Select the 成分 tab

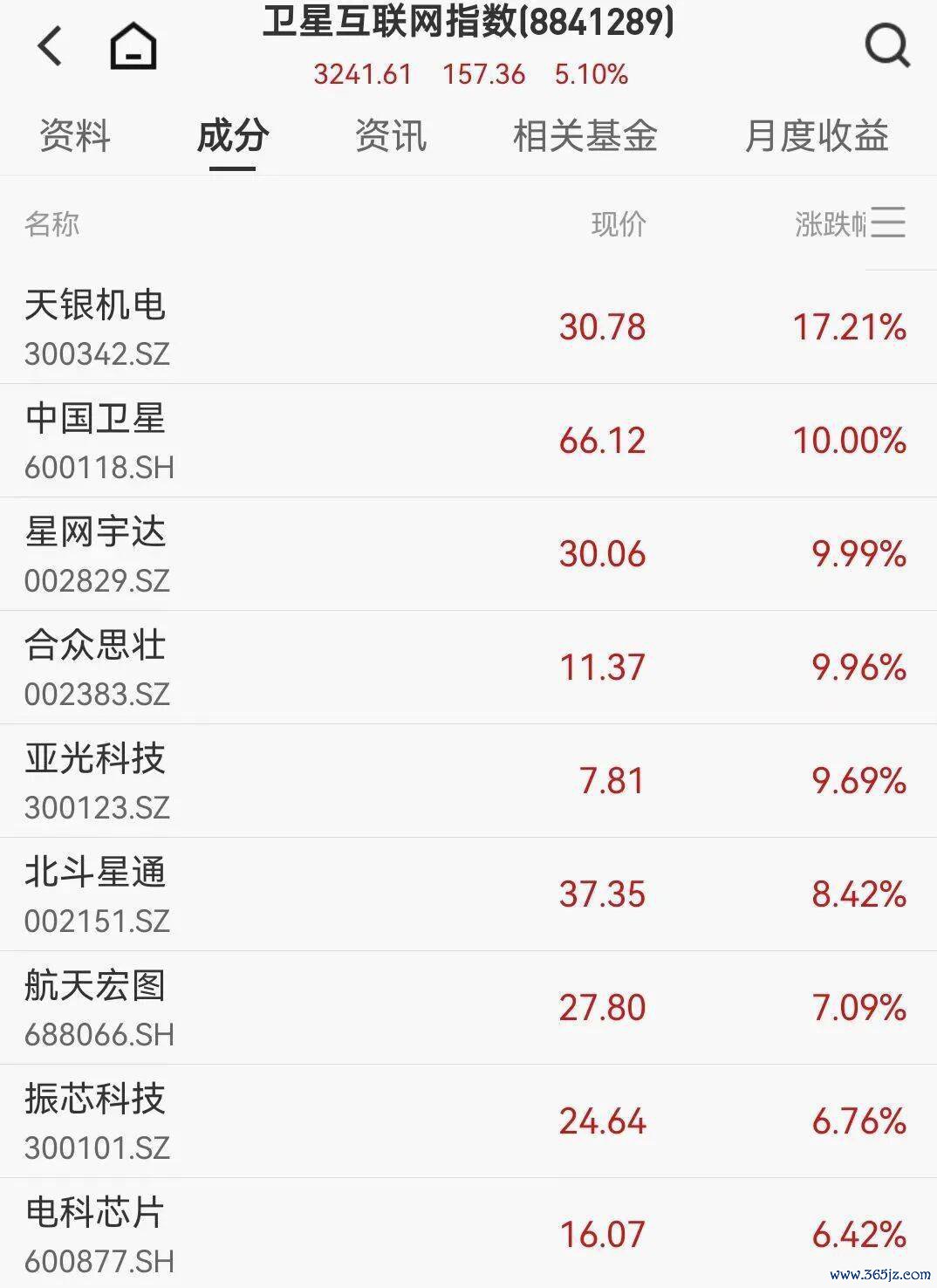[x=232, y=136]
